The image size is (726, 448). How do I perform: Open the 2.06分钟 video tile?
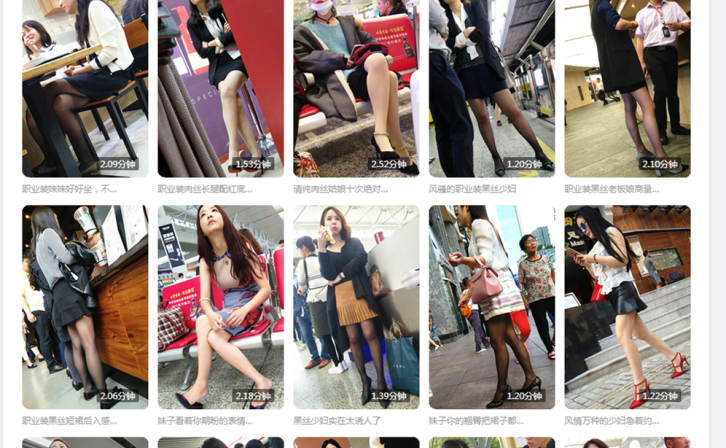click(85, 305)
